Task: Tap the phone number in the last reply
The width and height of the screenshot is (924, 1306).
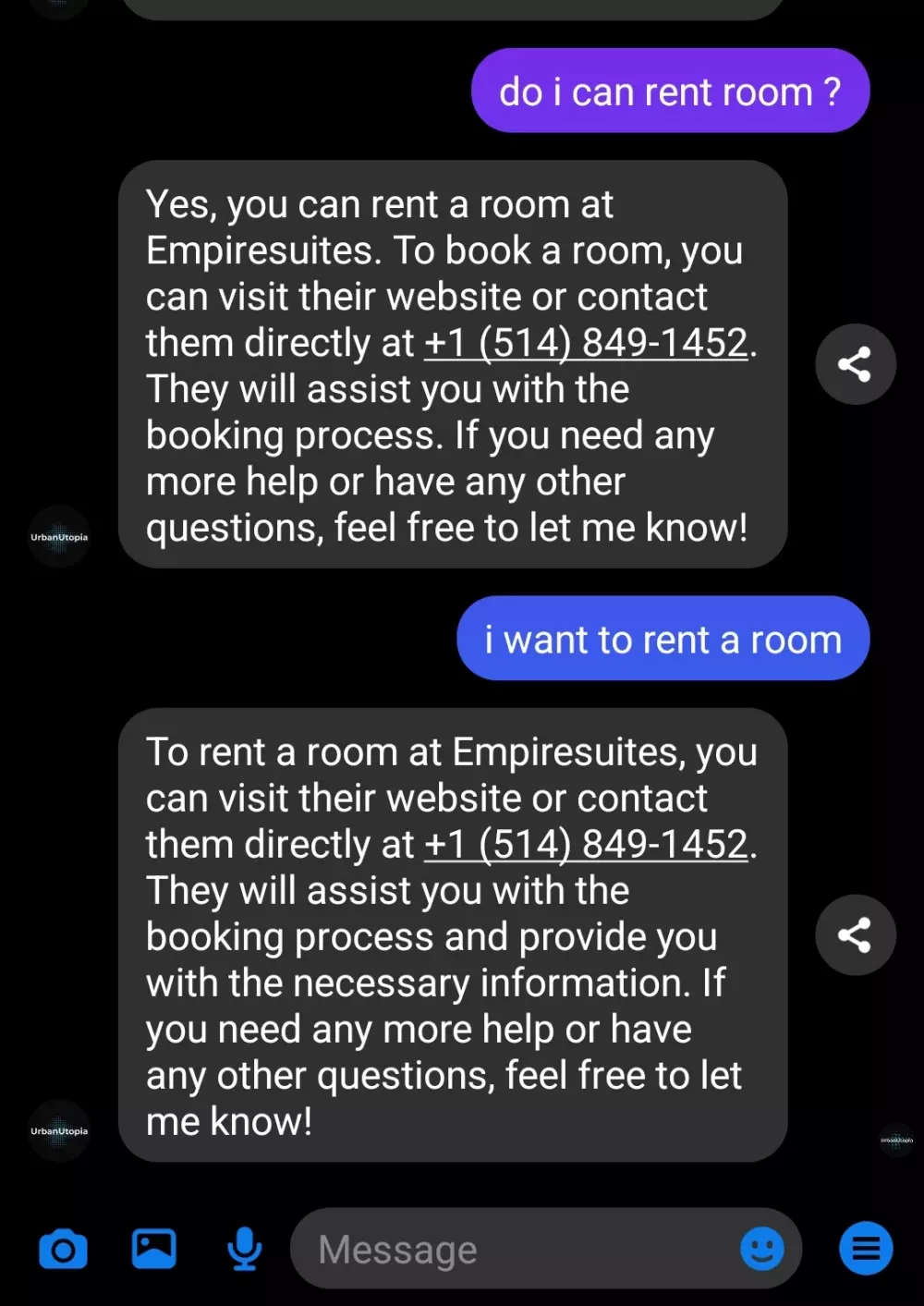Action: pos(586,845)
